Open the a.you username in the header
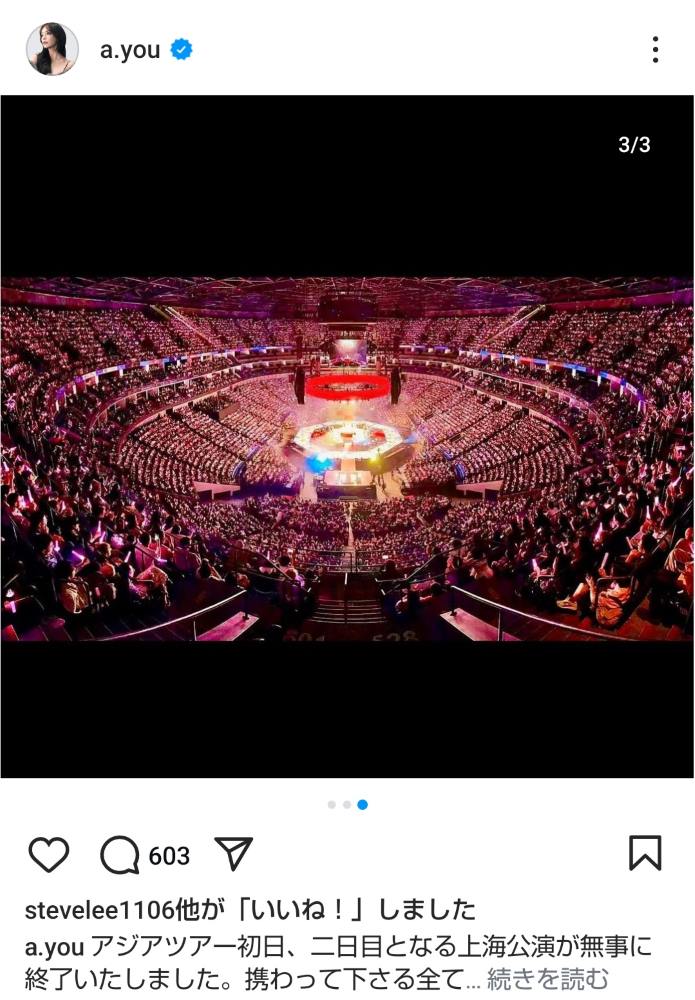The height and width of the screenshot is (1000, 695). pyautogui.click(x=130, y=50)
